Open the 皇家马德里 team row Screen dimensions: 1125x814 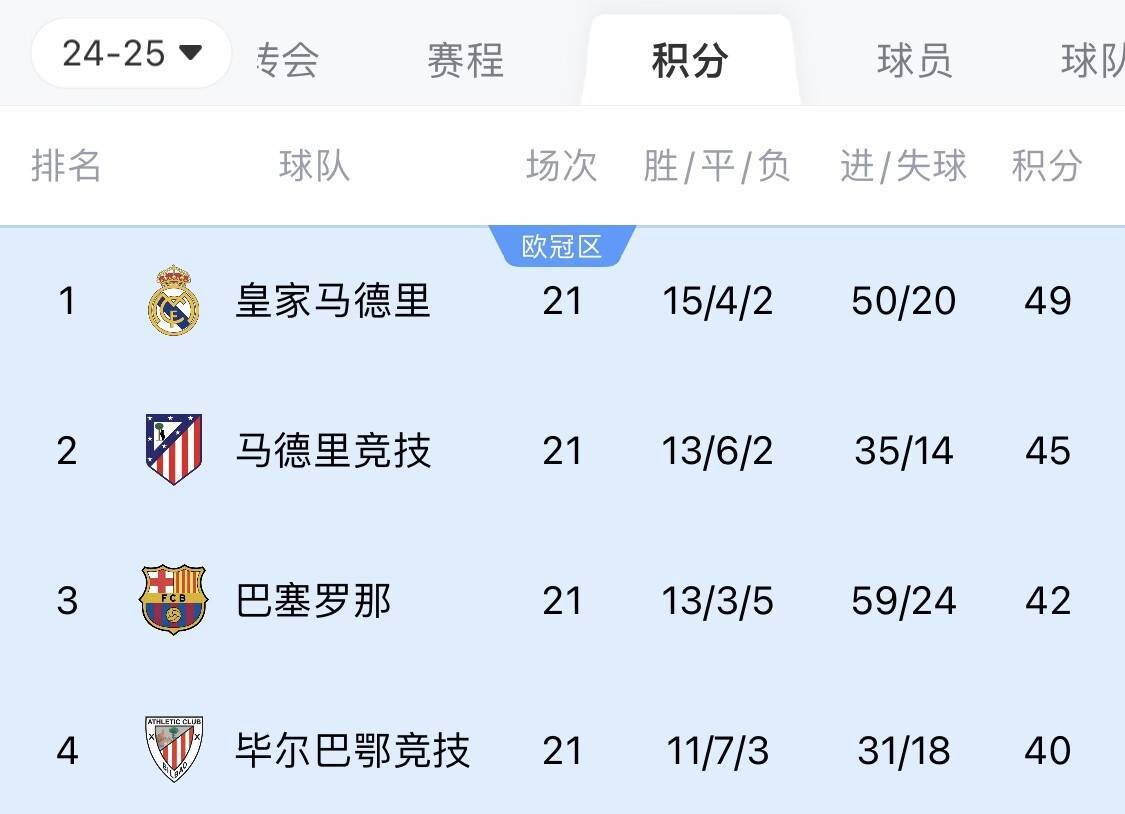(x=332, y=301)
